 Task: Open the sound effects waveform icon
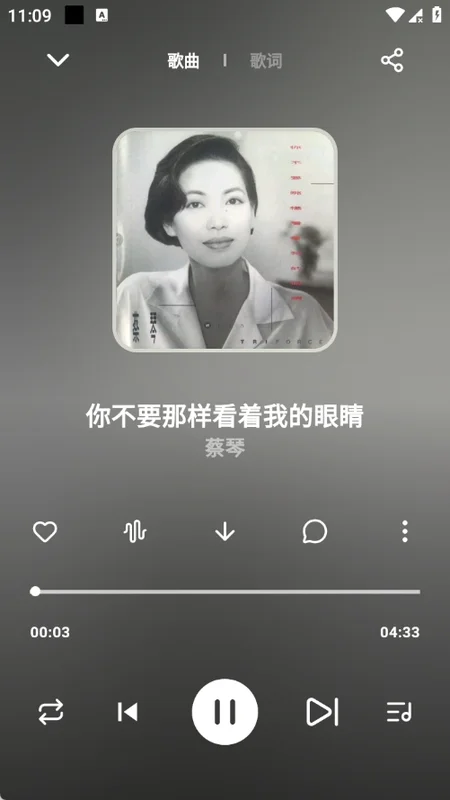pyautogui.click(x=135, y=532)
